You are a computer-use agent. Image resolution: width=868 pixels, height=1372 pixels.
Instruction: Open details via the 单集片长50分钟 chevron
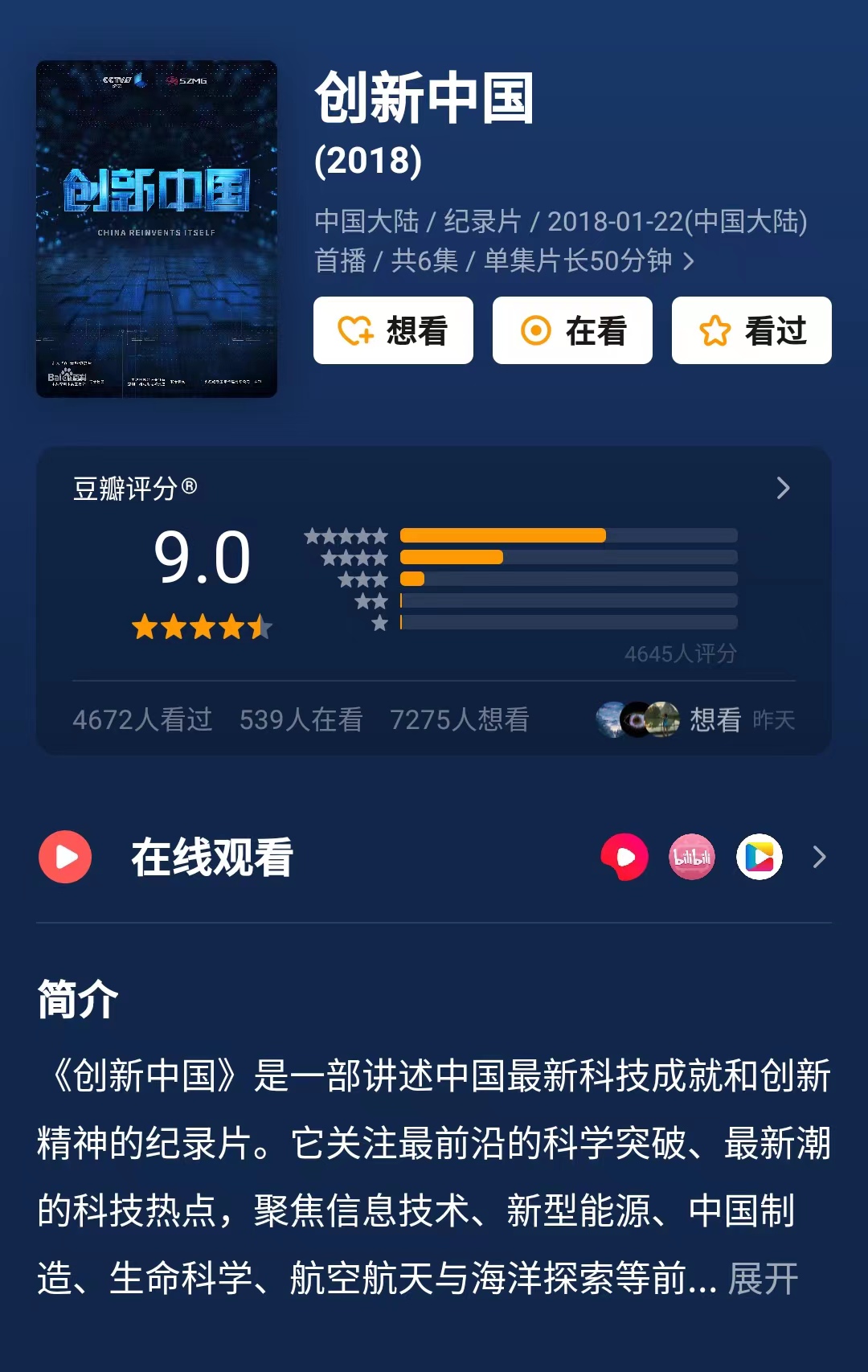pos(689,261)
